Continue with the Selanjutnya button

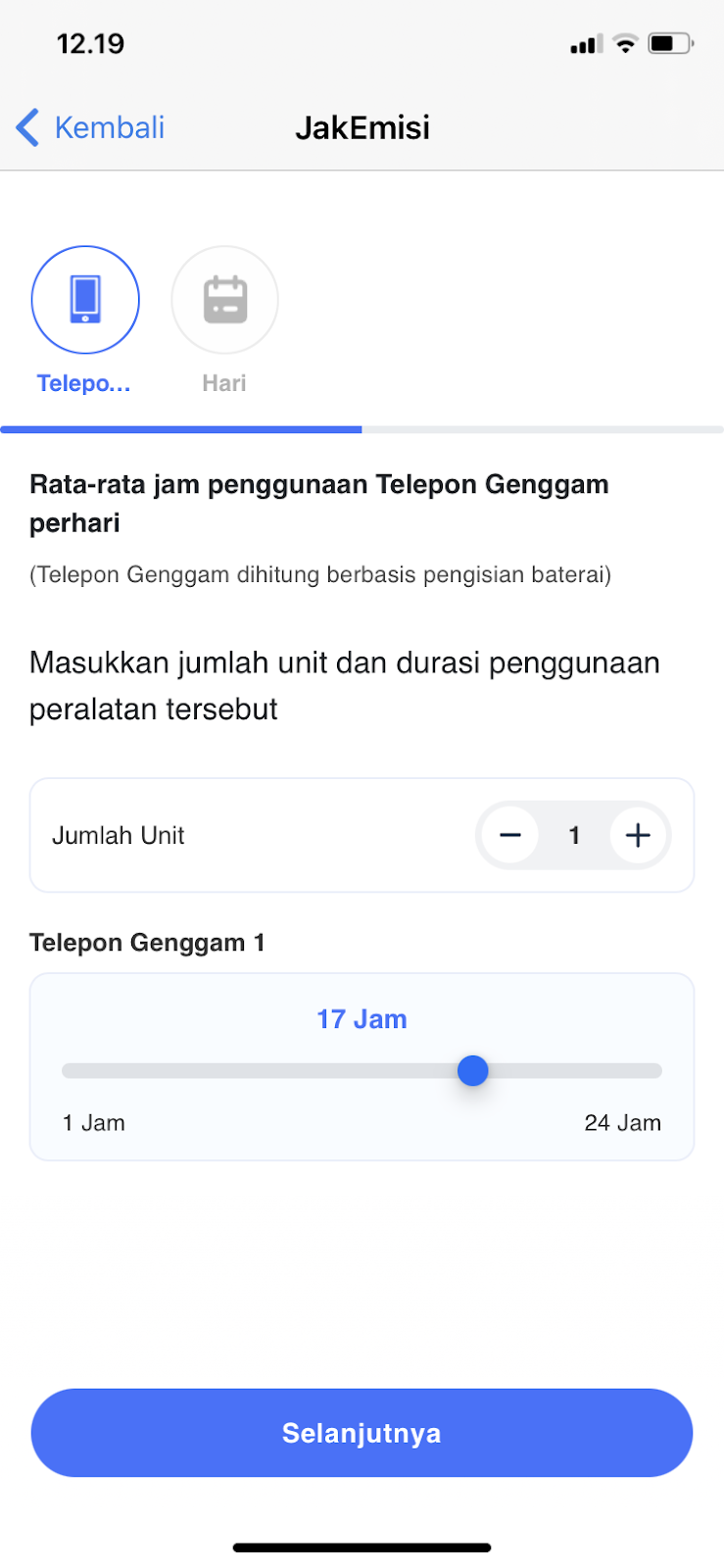(x=362, y=1433)
